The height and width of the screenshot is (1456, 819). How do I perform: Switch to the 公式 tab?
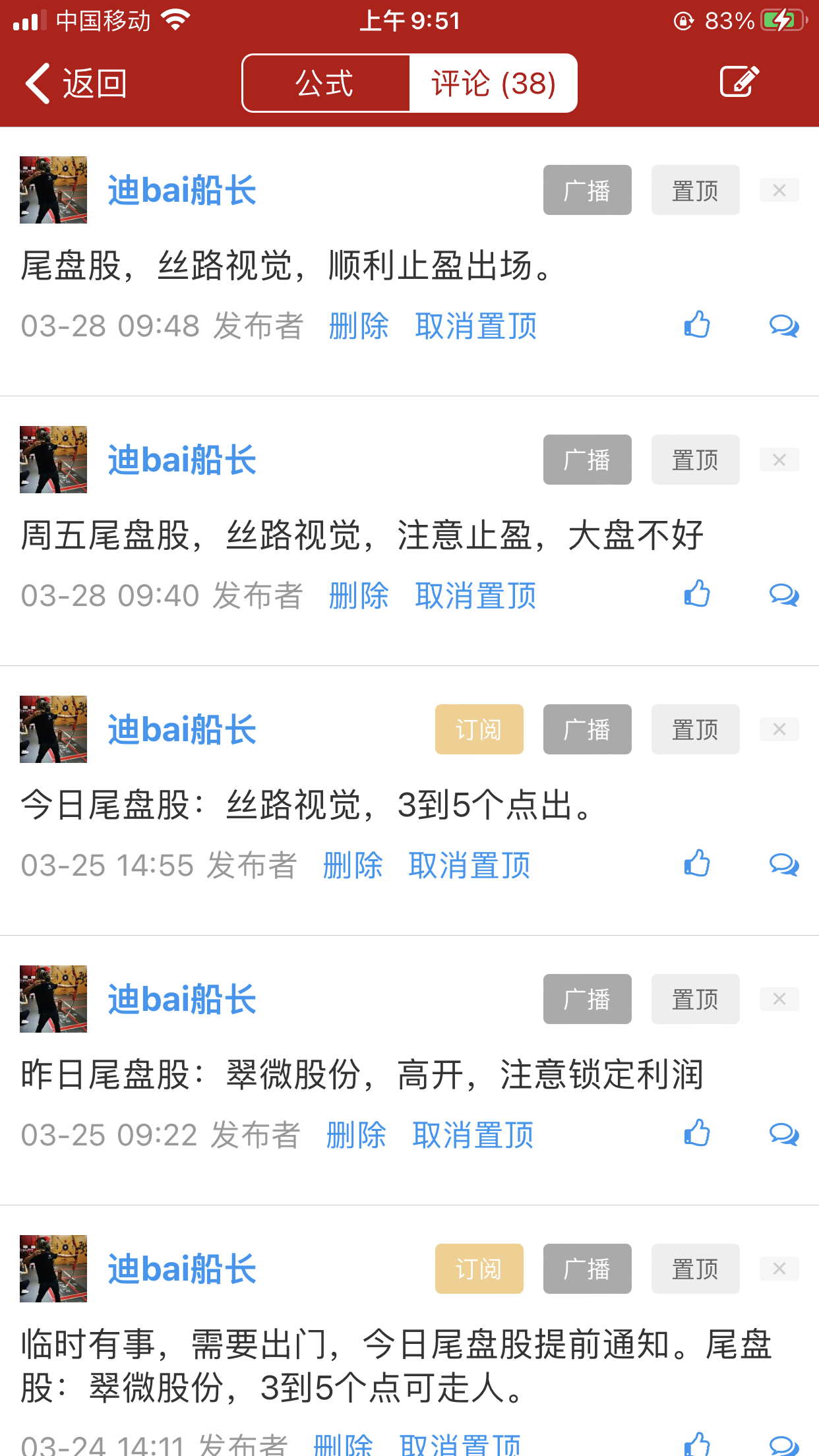[326, 84]
